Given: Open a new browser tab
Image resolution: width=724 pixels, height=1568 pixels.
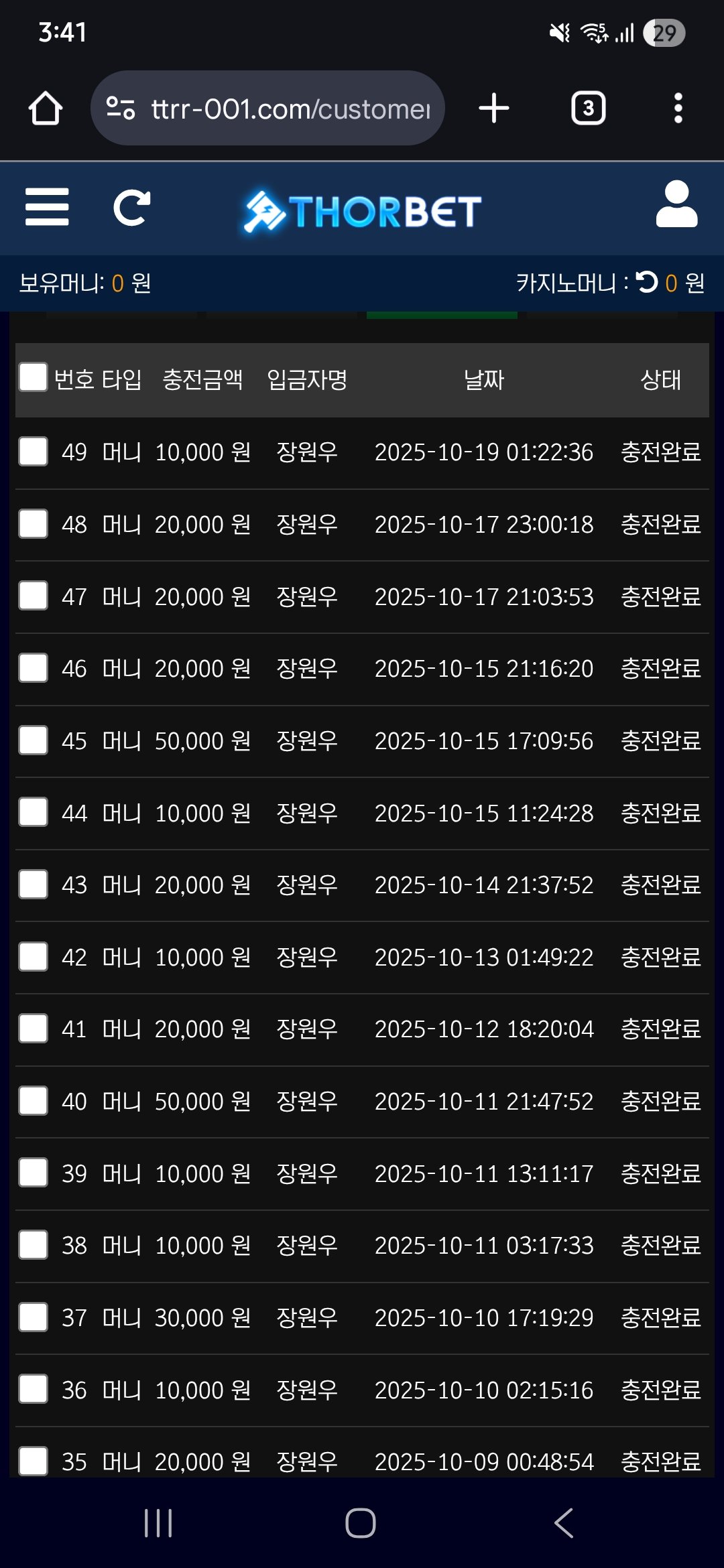Looking at the screenshot, I should click(494, 108).
